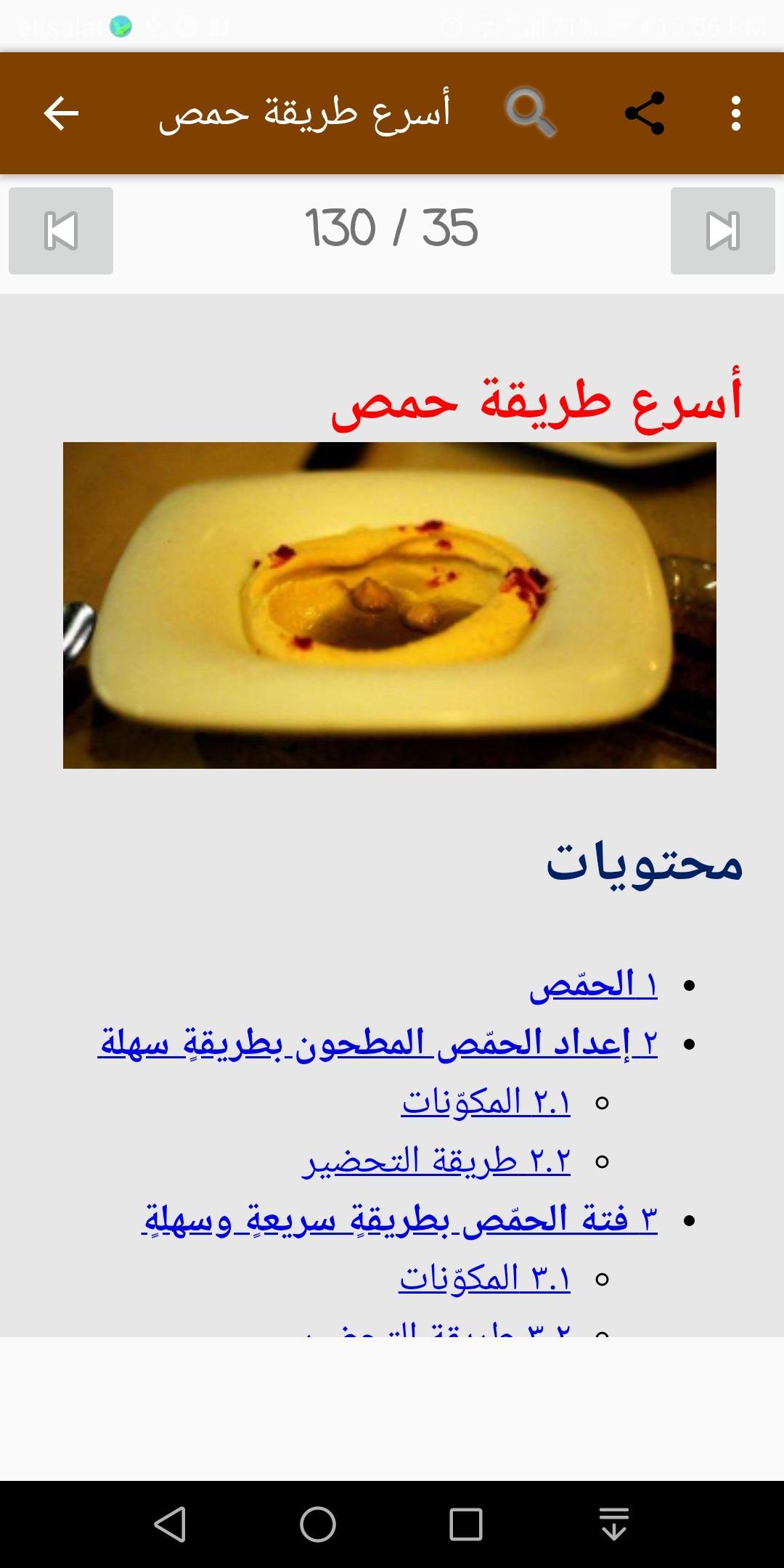This screenshot has width=784, height=1568.
Task: Jump to the previous recipe page
Action: 61,231
